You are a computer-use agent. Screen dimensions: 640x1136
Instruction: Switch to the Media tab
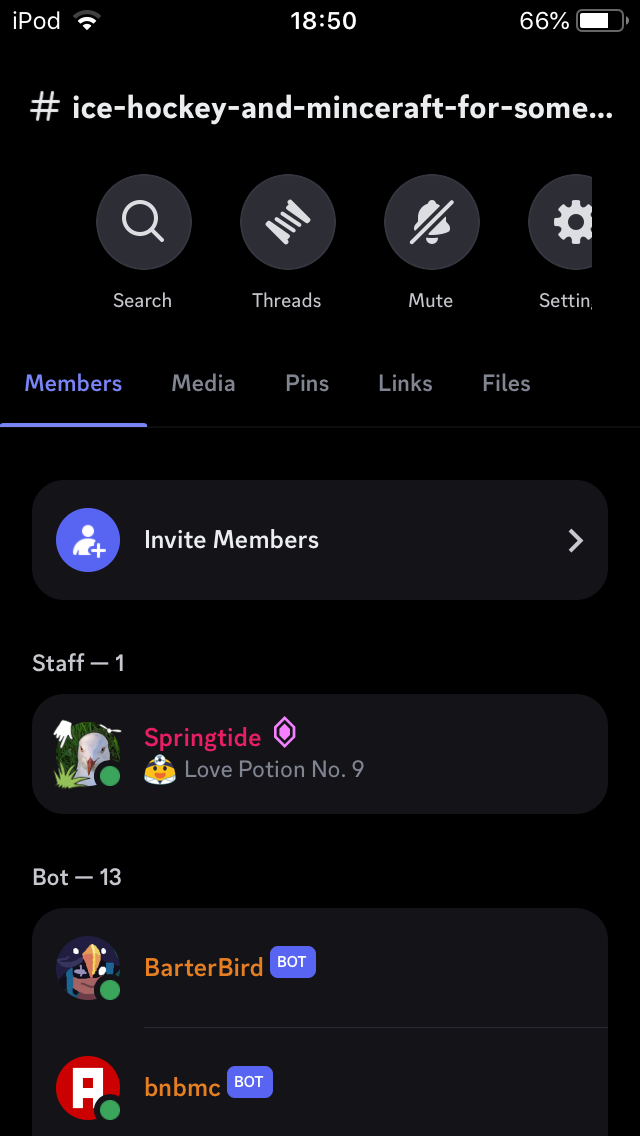tap(203, 384)
